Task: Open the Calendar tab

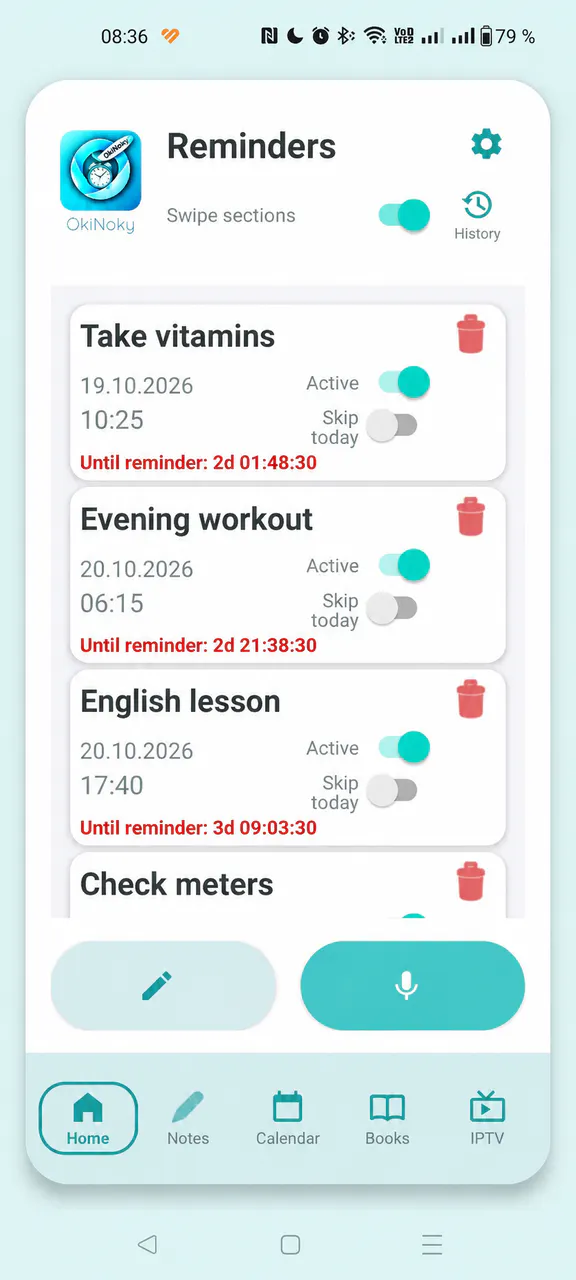Action: pyautogui.click(x=288, y=1118)
